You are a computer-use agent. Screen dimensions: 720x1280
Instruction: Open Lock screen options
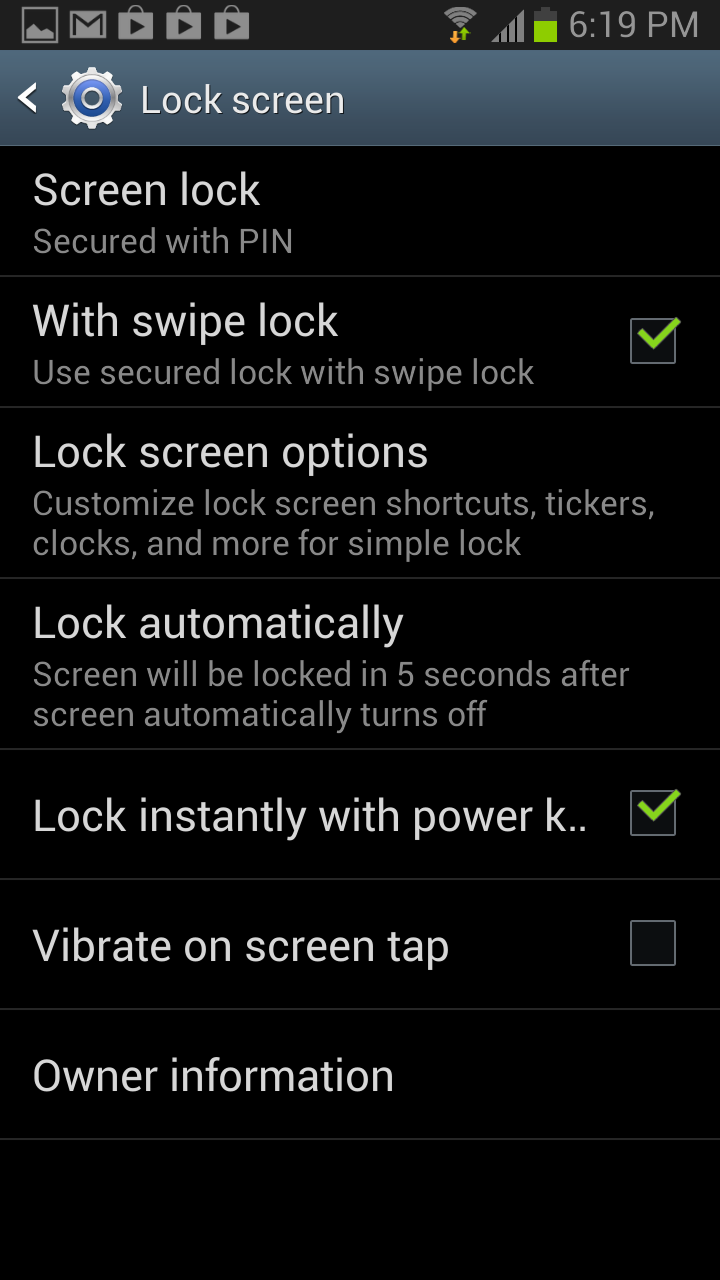[360, 493]
